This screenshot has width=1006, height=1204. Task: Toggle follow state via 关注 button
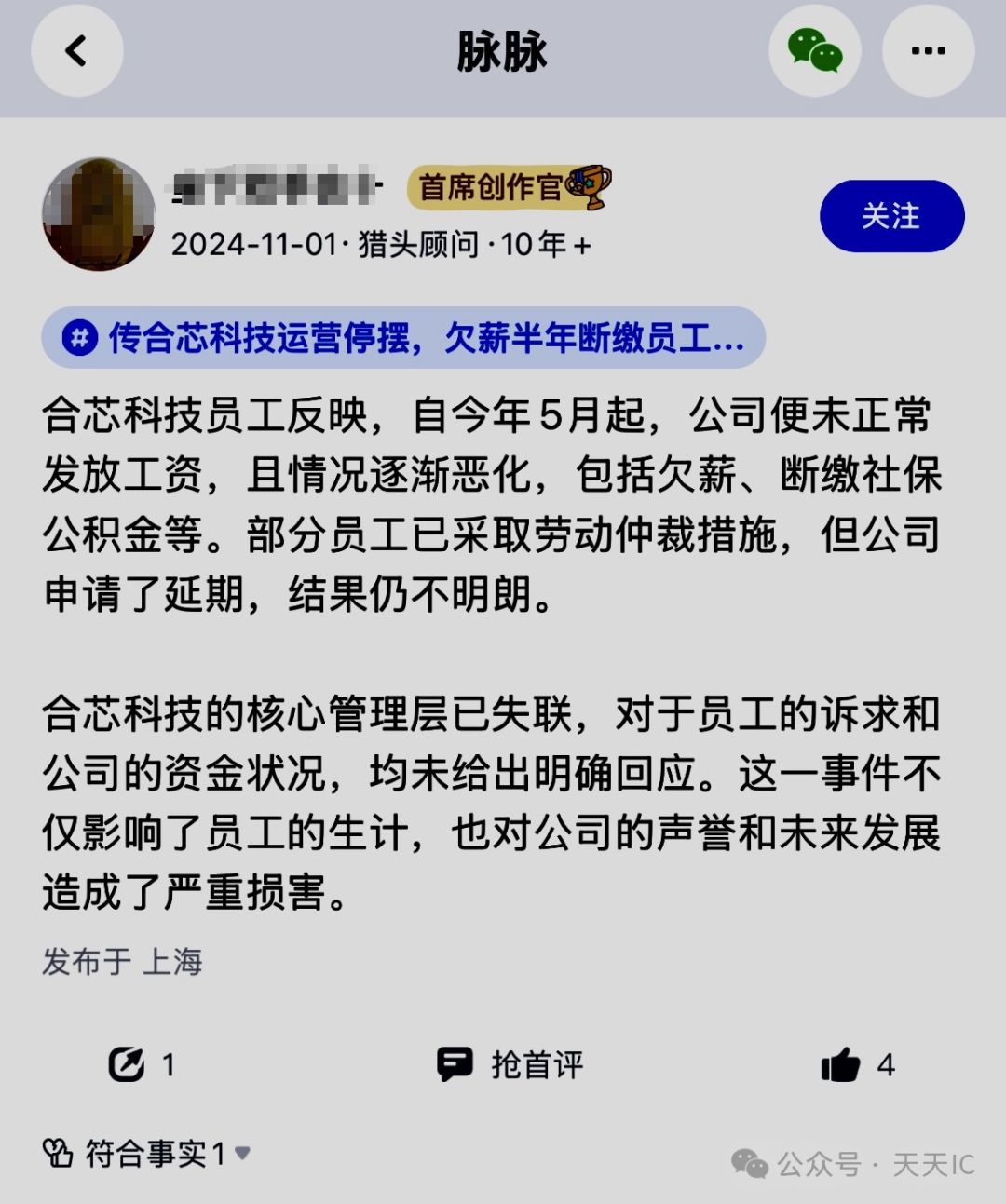(x=890, y=217)
